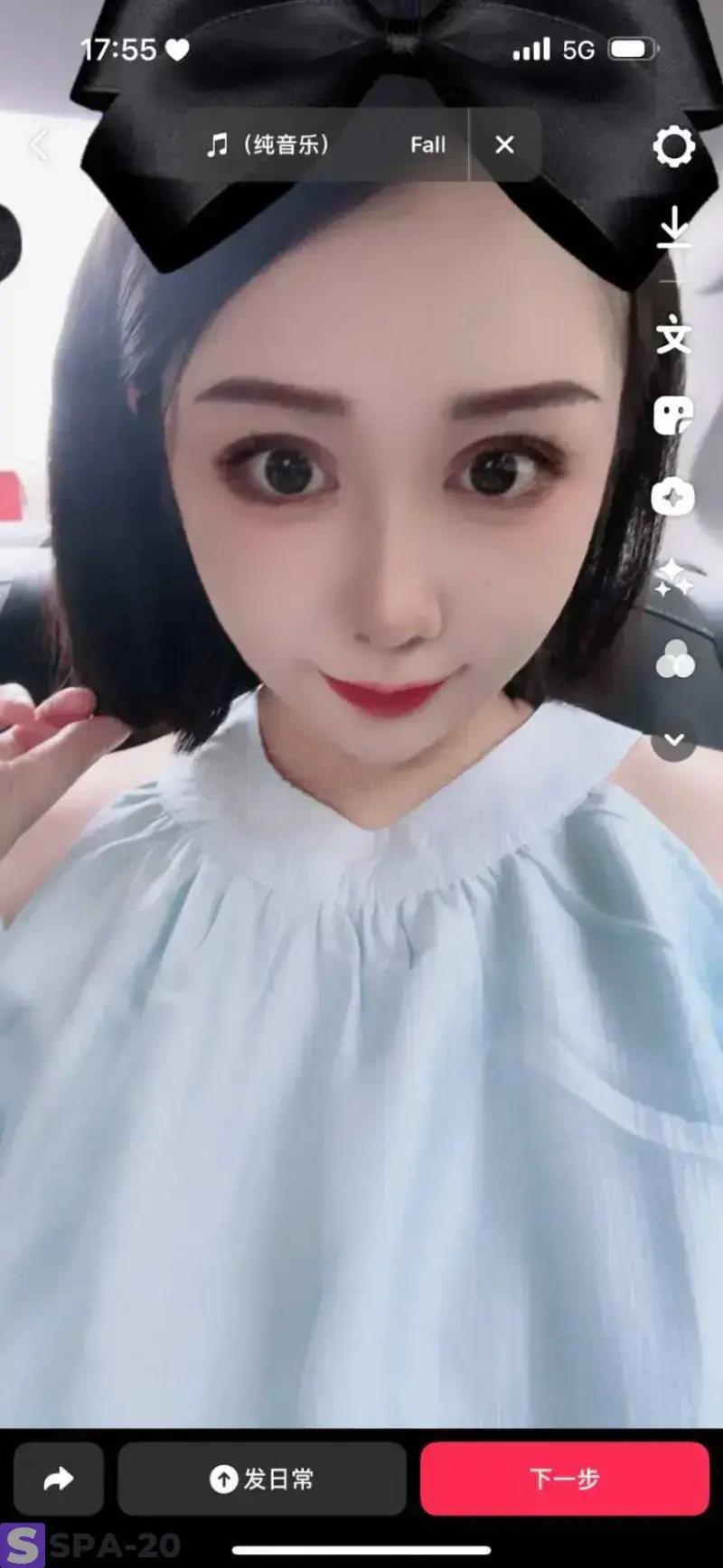
Task: Open the stickers panel
Action: 673,416
